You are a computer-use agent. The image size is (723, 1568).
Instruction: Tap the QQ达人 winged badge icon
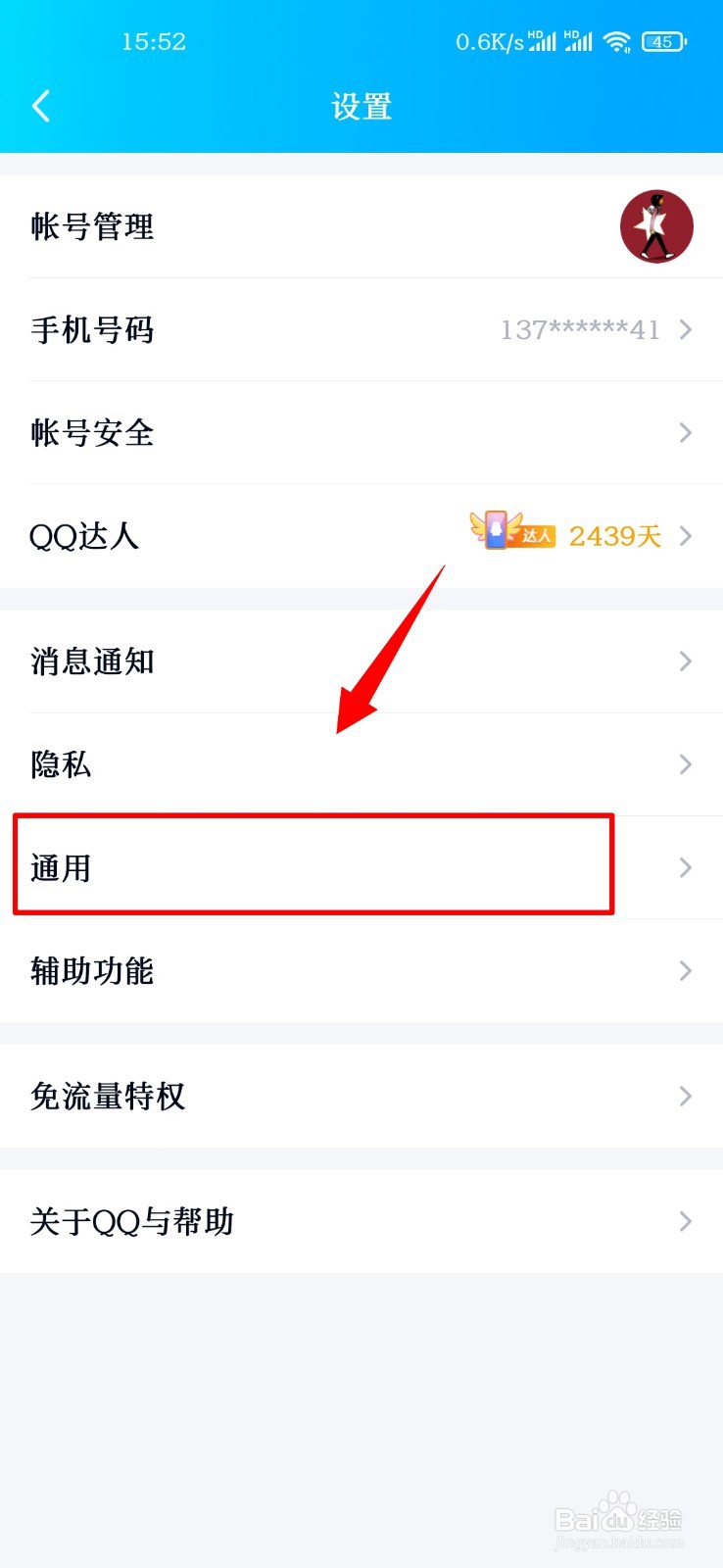pos(494,535)
